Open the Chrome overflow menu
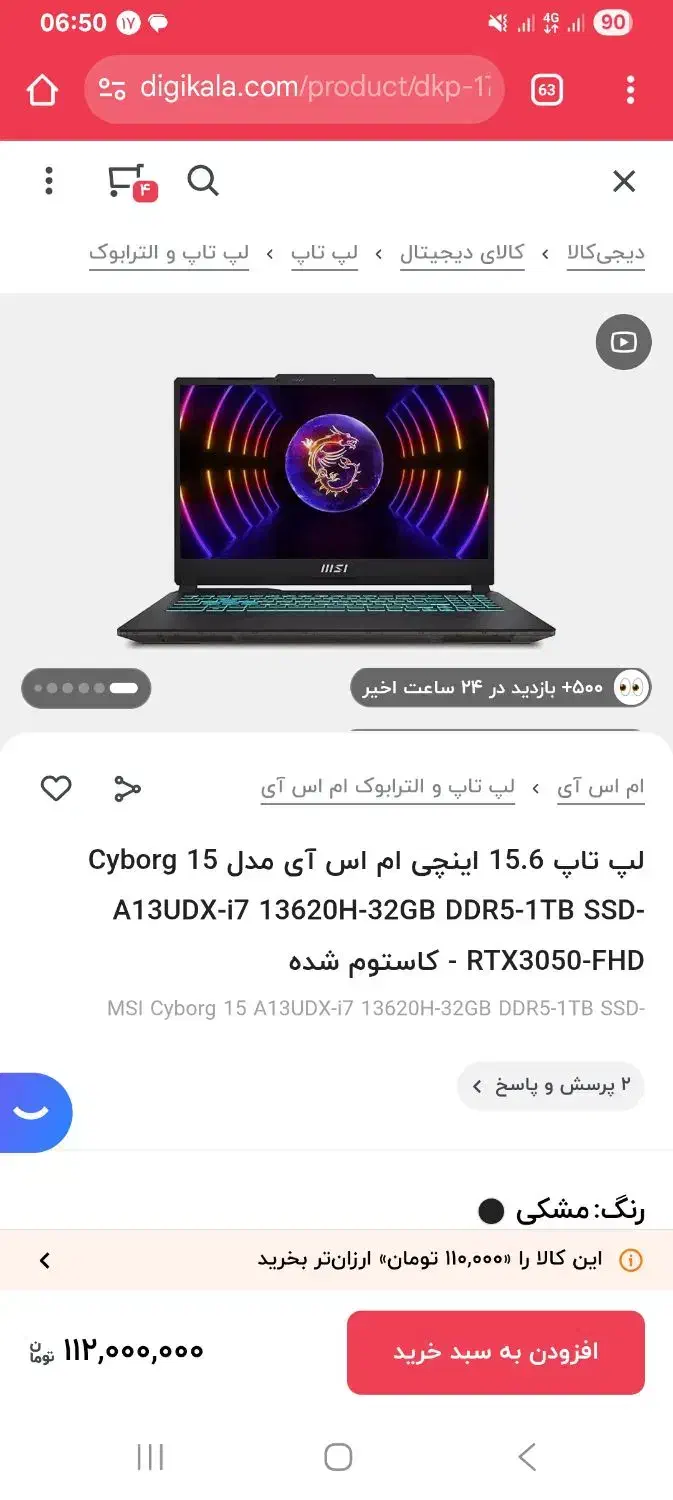 [630, 90]
